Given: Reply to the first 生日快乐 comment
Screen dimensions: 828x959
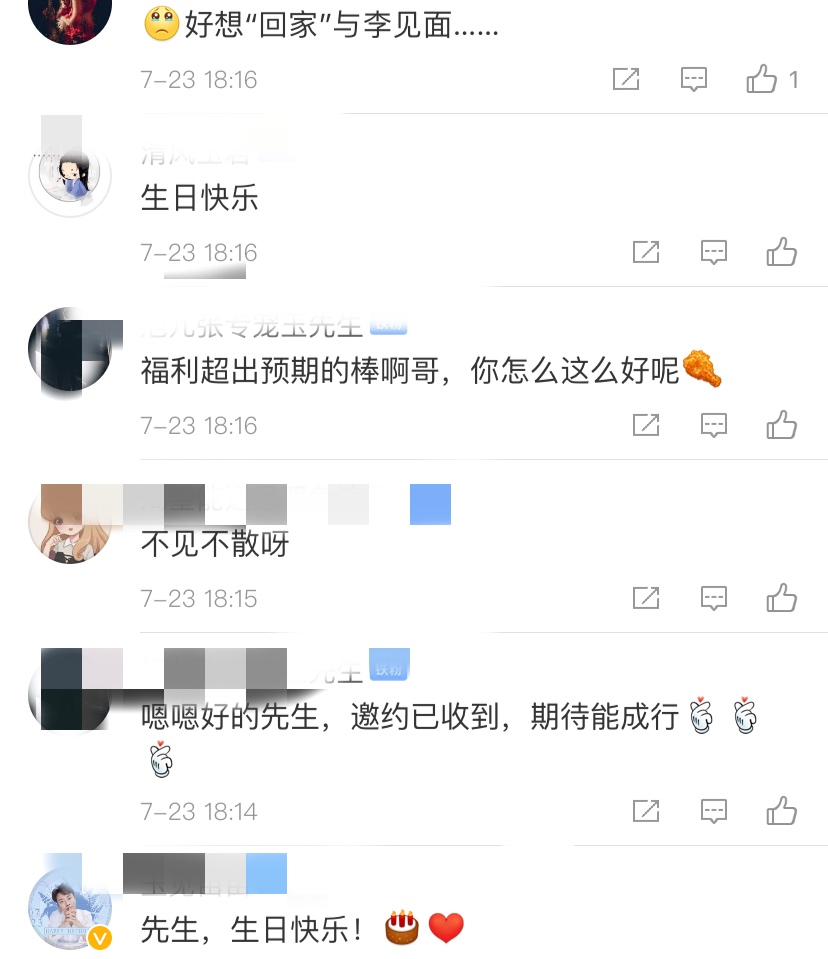Looking at the screenshot, I should coord(713,253).
